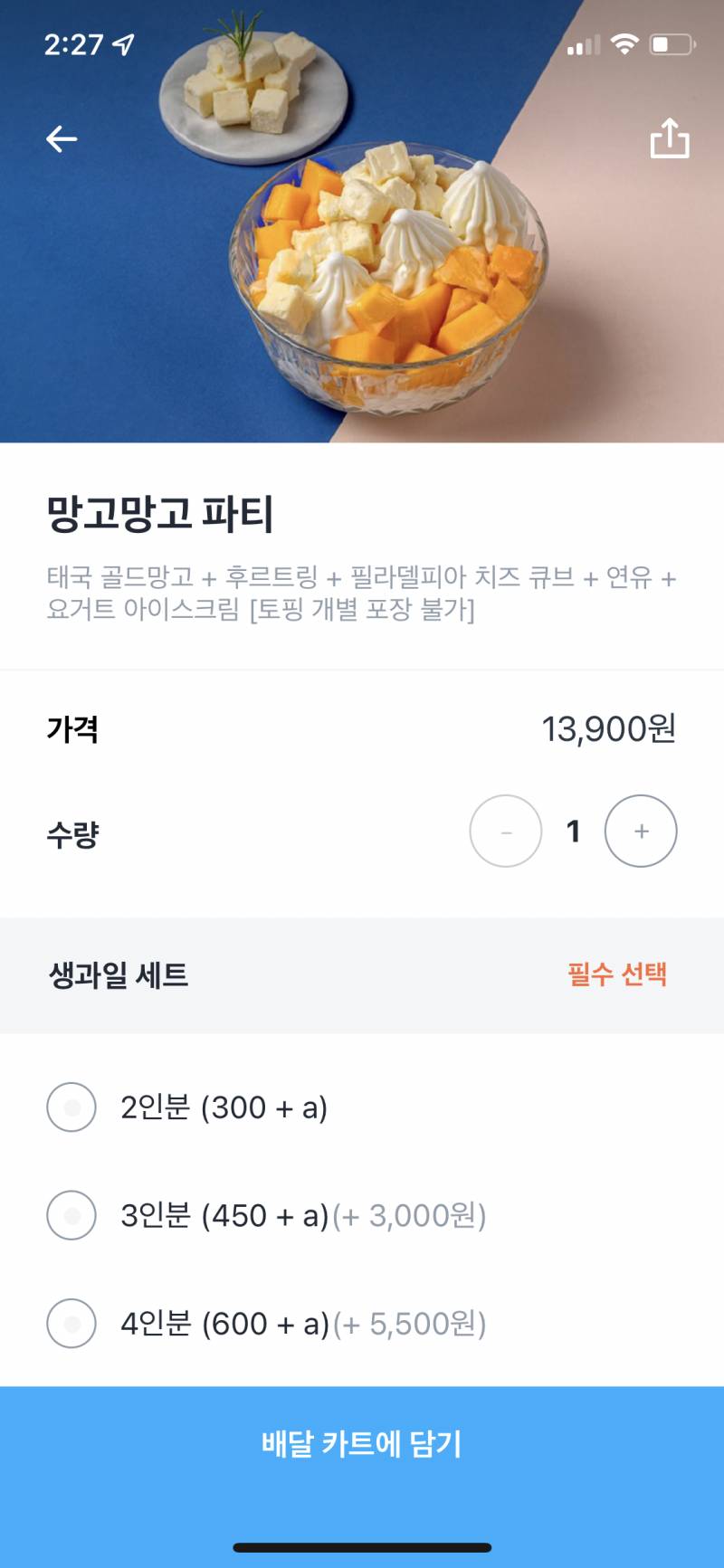Tap 배달 카트에 담기 to add to cart
Viewport: 724px width, 1568px height.
click(362, 1445)
